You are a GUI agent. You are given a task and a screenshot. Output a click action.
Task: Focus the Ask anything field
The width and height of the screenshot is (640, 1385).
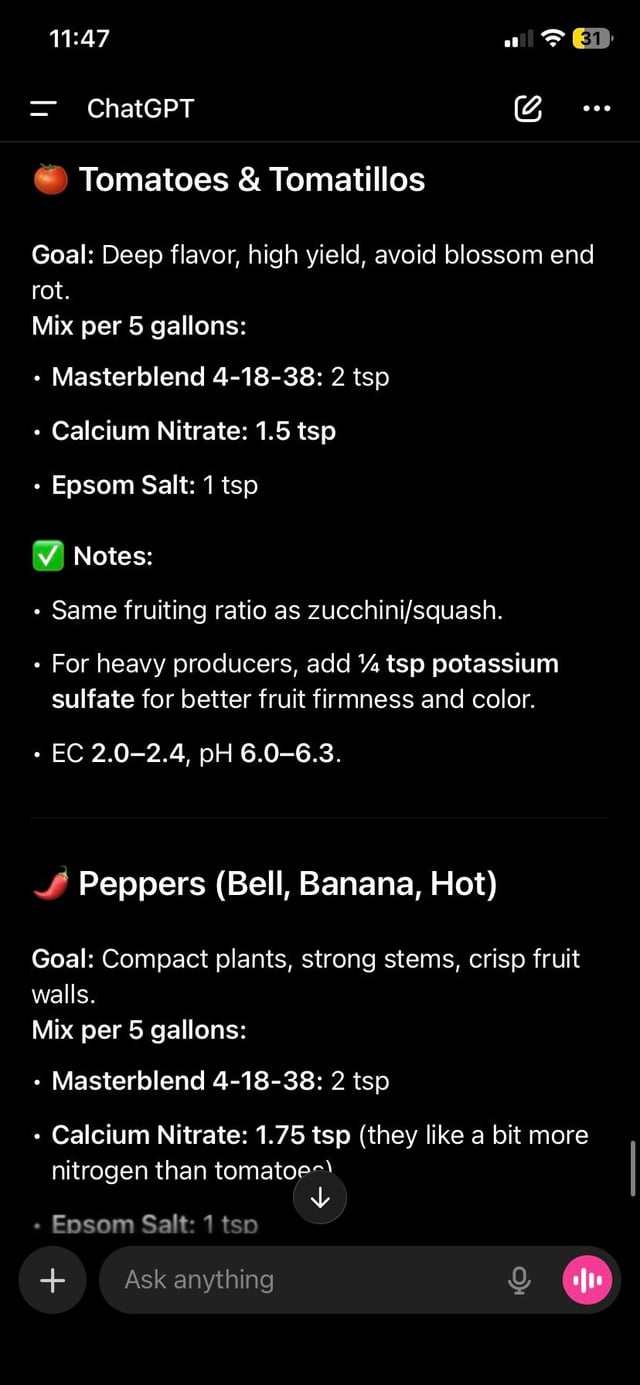pyautogui.click(x=300, y=1280)
